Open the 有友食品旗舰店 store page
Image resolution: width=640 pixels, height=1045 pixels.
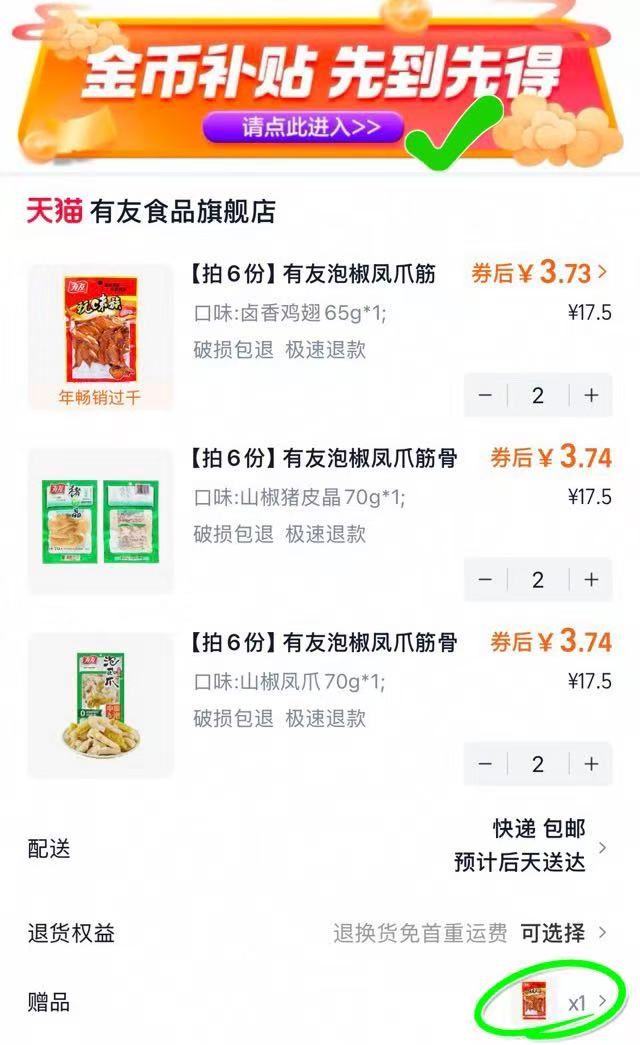182,212
